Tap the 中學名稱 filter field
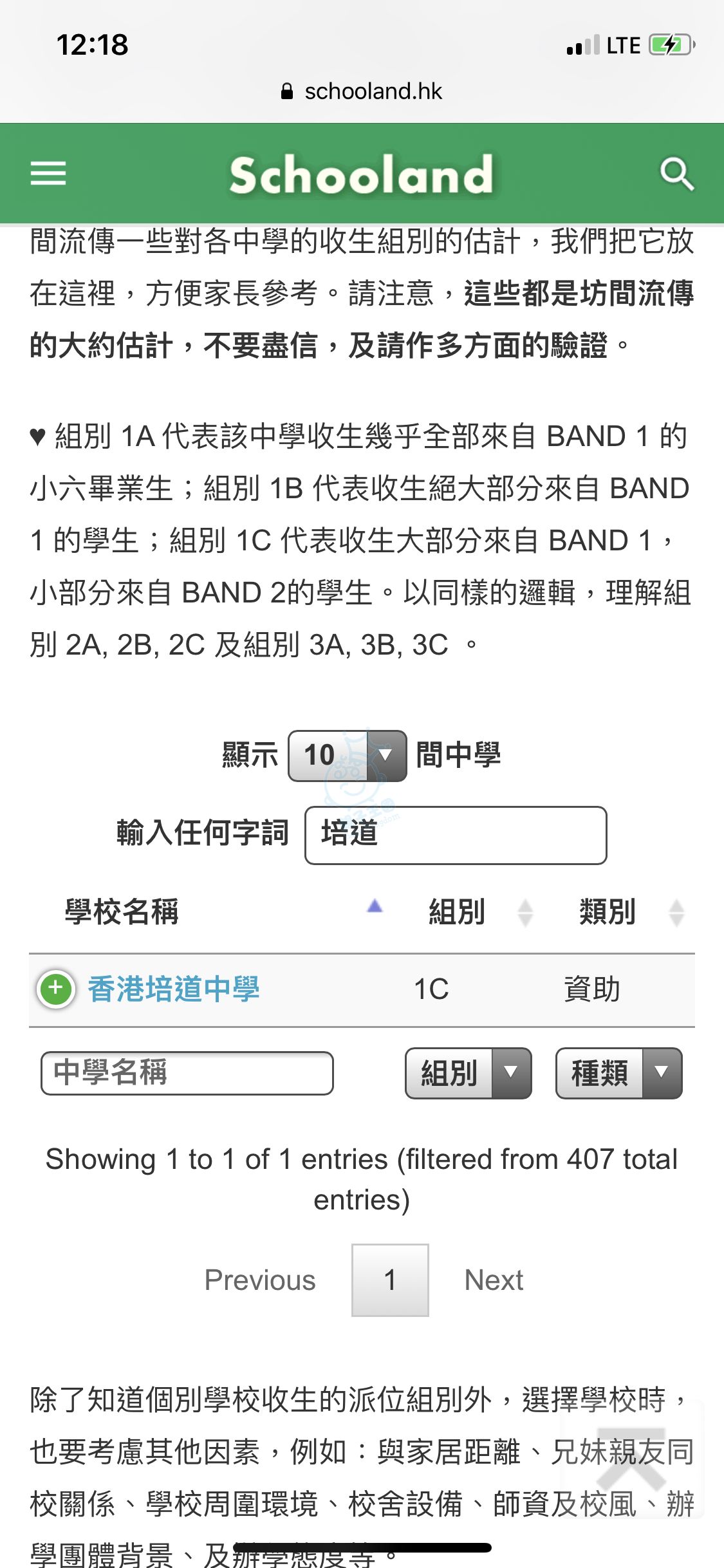The height and width of the screenshot is (1568, 724). 187,1073
